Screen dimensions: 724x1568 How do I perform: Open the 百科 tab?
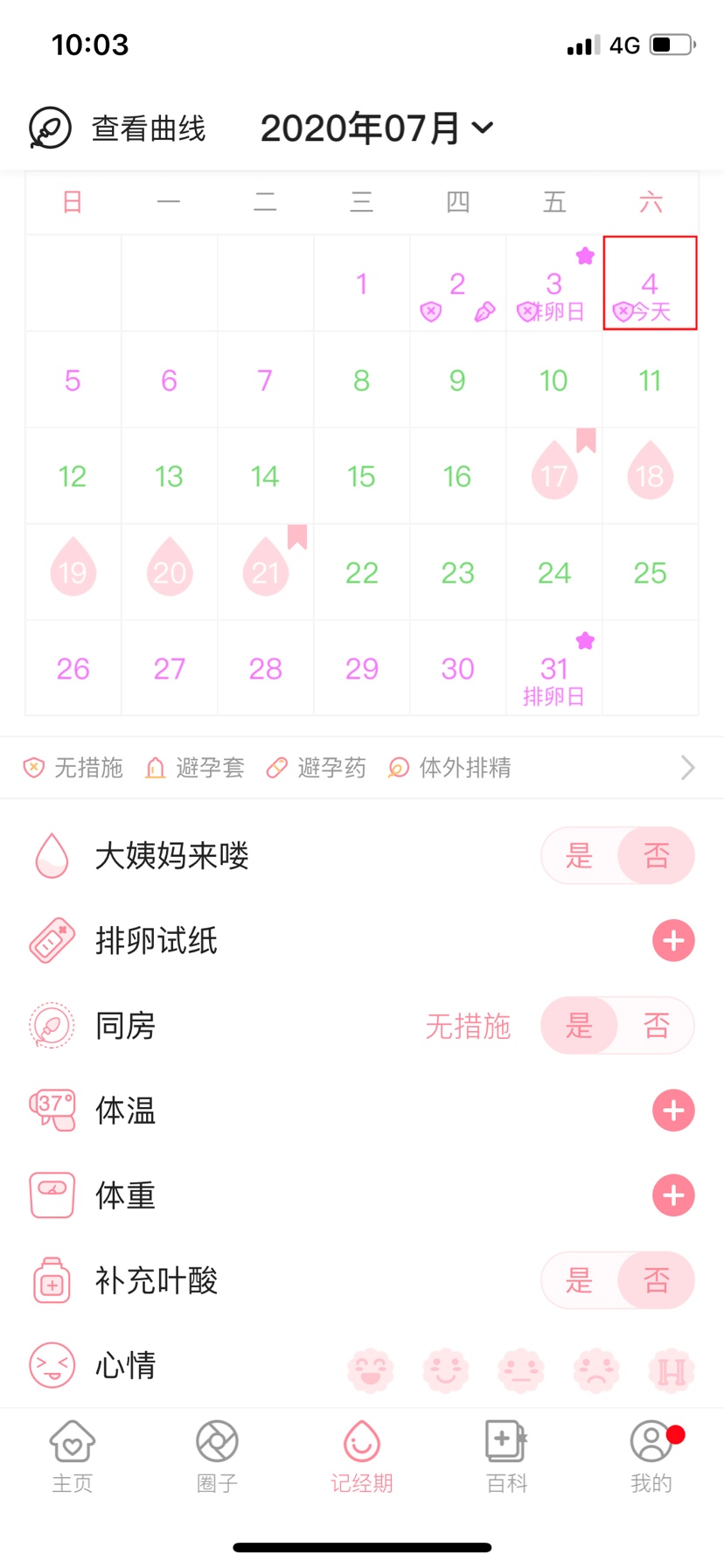click(x=506, y=1457)
